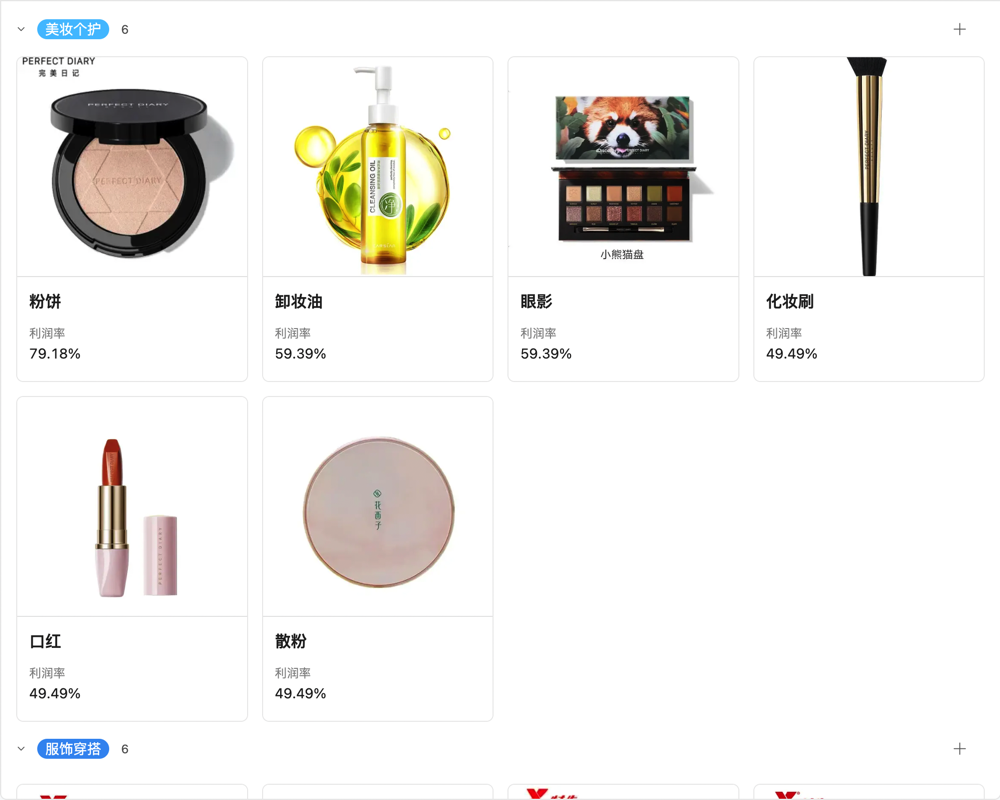The image size is (1000, 800).
Task: Open the 粉饼 product card
Action: tap(132, 219)
